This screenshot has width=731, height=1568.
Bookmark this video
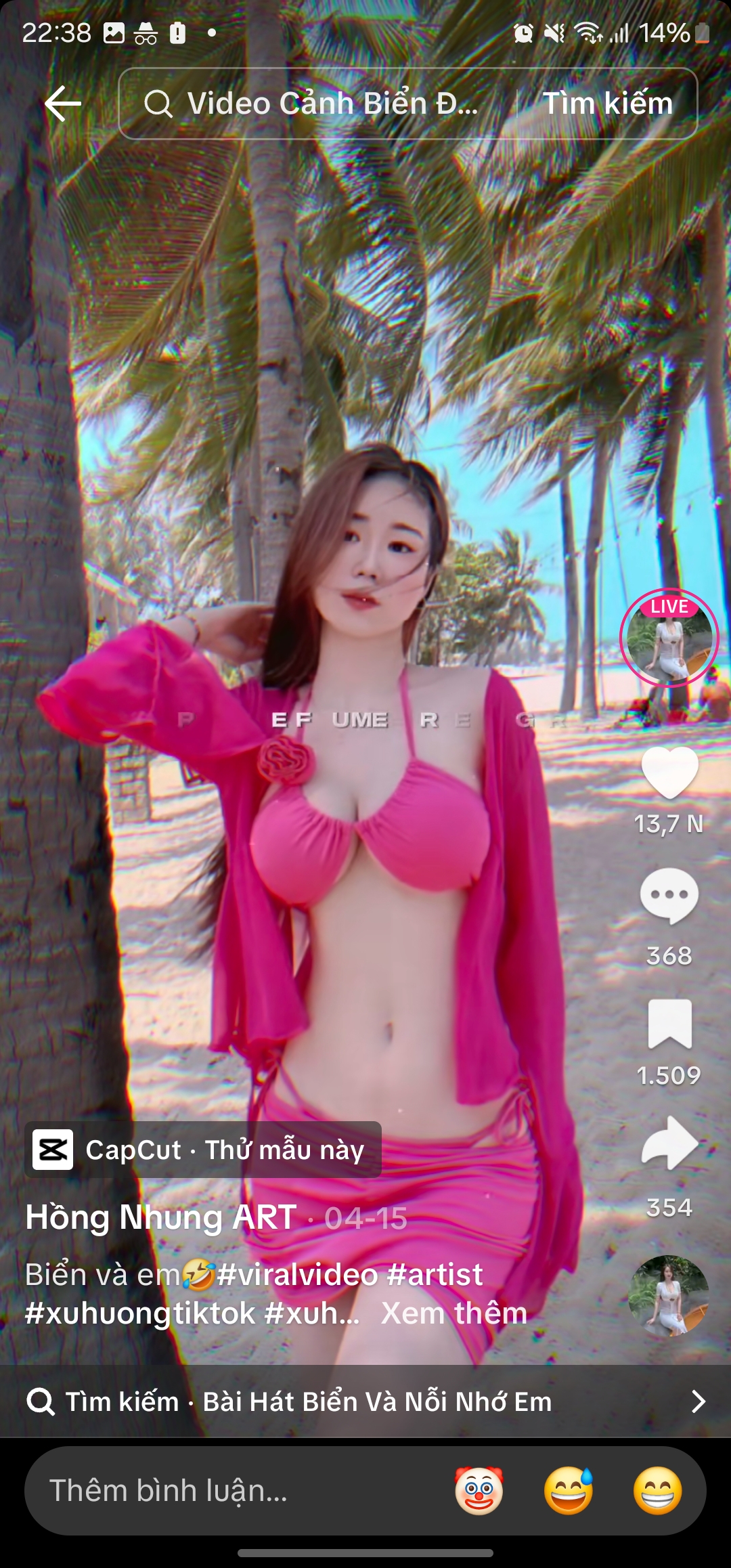click(x=669, y=1023)
